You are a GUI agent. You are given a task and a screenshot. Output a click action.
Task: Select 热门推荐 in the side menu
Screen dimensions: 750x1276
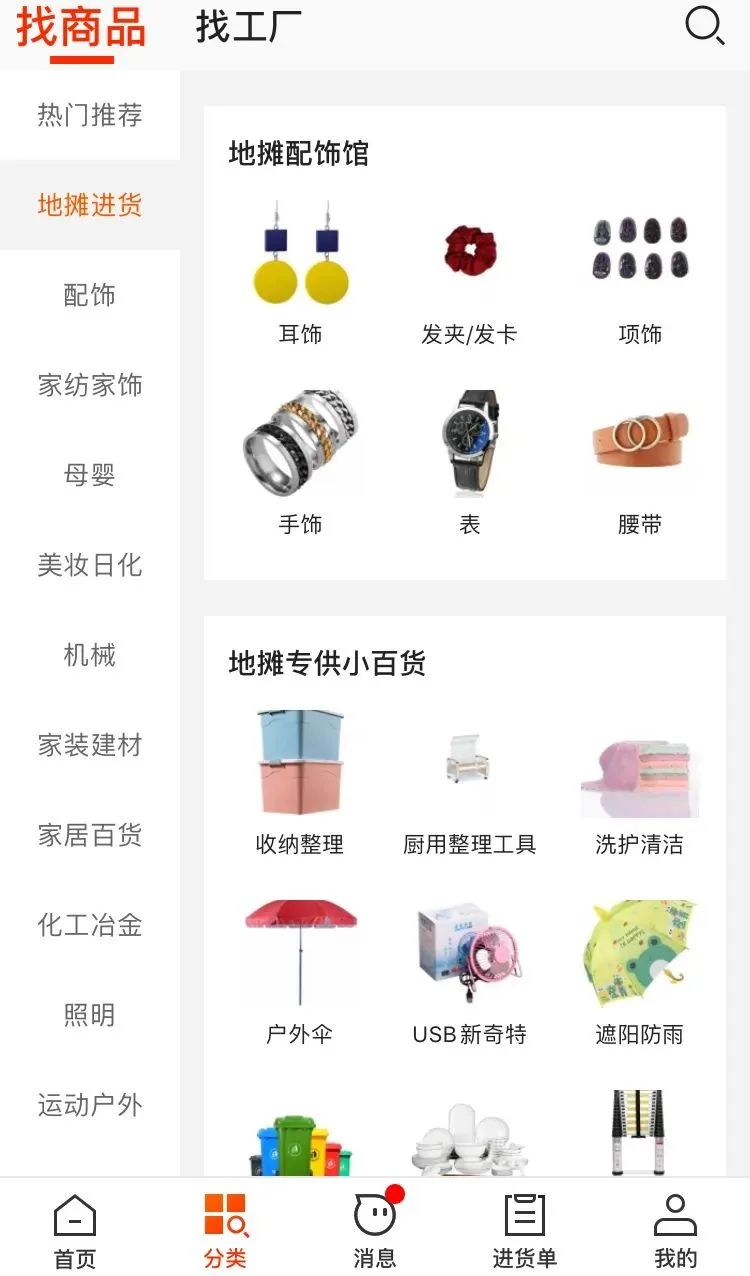coord(90,115)
